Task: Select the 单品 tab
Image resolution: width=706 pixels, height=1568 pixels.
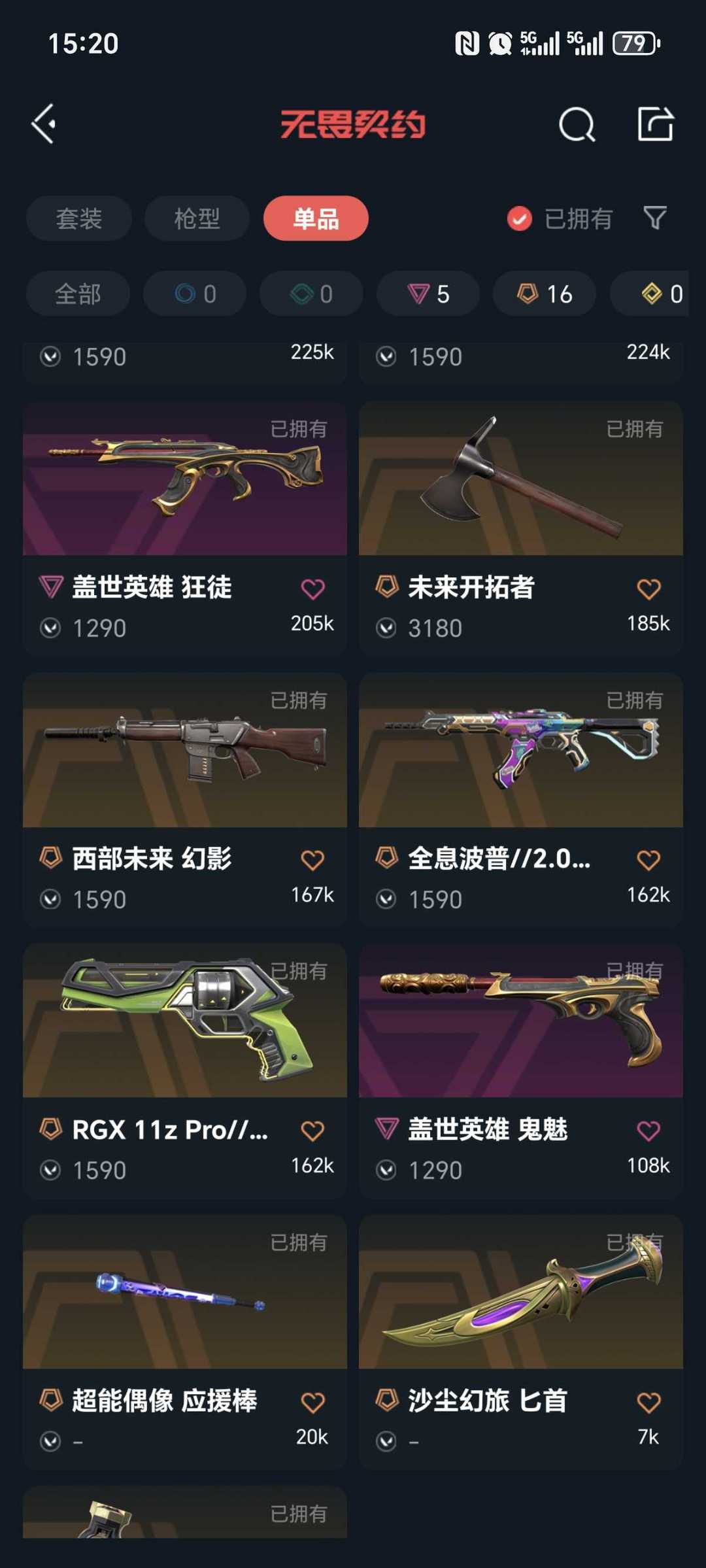Action: click(x=316, y=218)
